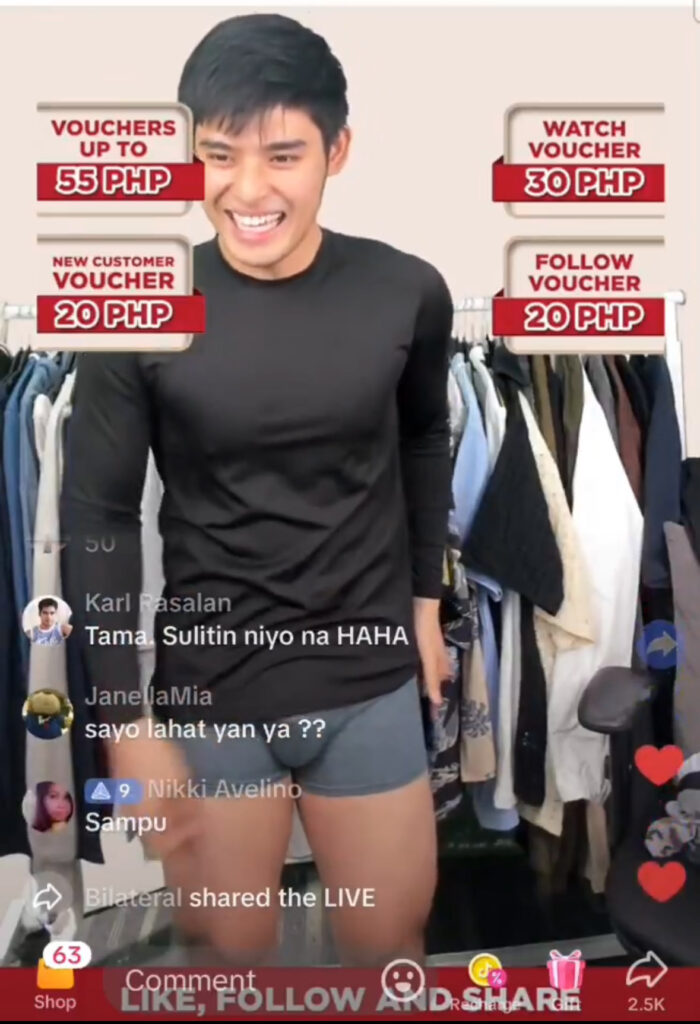Open the Recharge coins option
The image size is (700, 1024).
point(485,976)
